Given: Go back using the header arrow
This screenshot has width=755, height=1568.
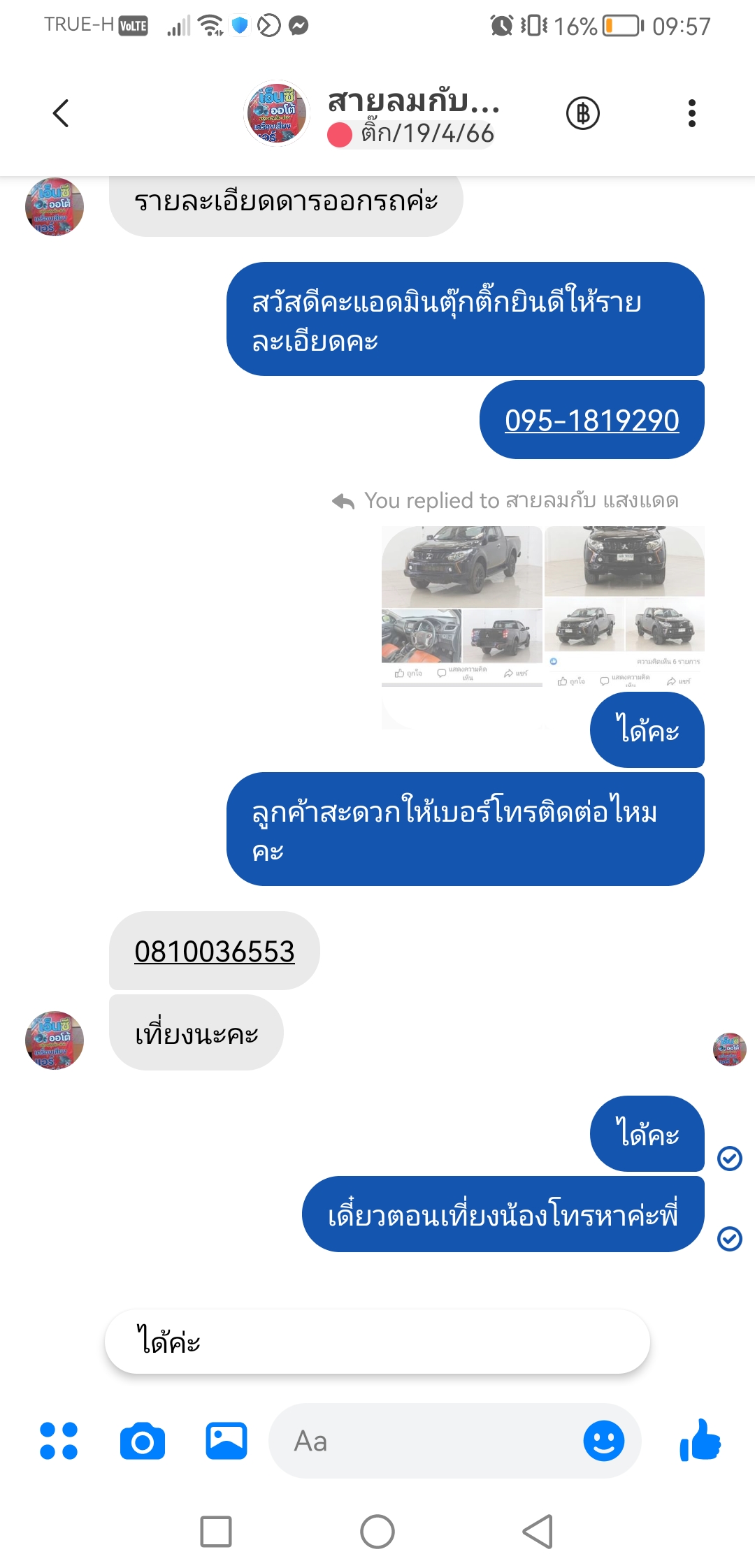Looking at the screenshot, I should 61,113.
